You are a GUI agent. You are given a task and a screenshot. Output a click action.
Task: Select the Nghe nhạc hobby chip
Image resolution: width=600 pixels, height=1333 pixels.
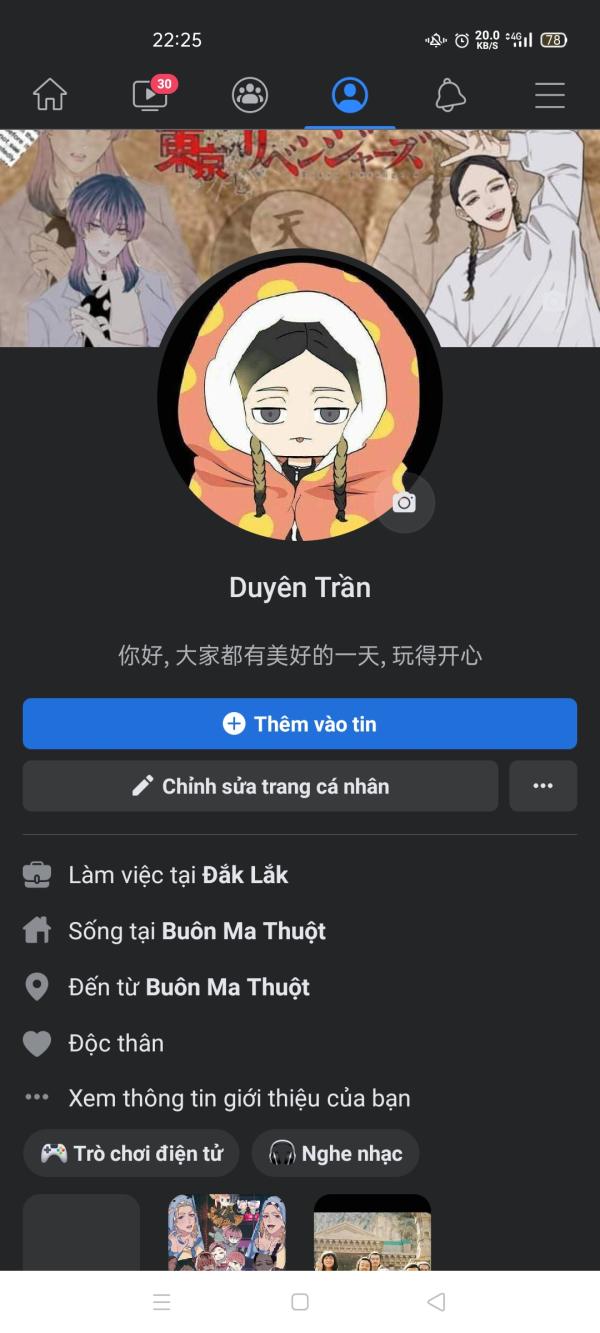pyautogui.click(x=335, y=1153)
